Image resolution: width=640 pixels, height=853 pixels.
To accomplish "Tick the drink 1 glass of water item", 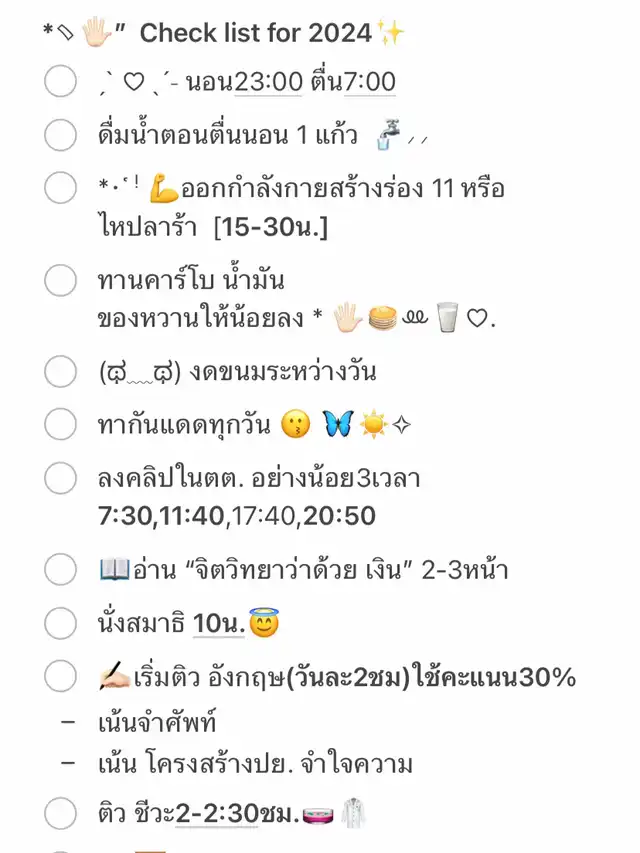I will pos(61,134).
